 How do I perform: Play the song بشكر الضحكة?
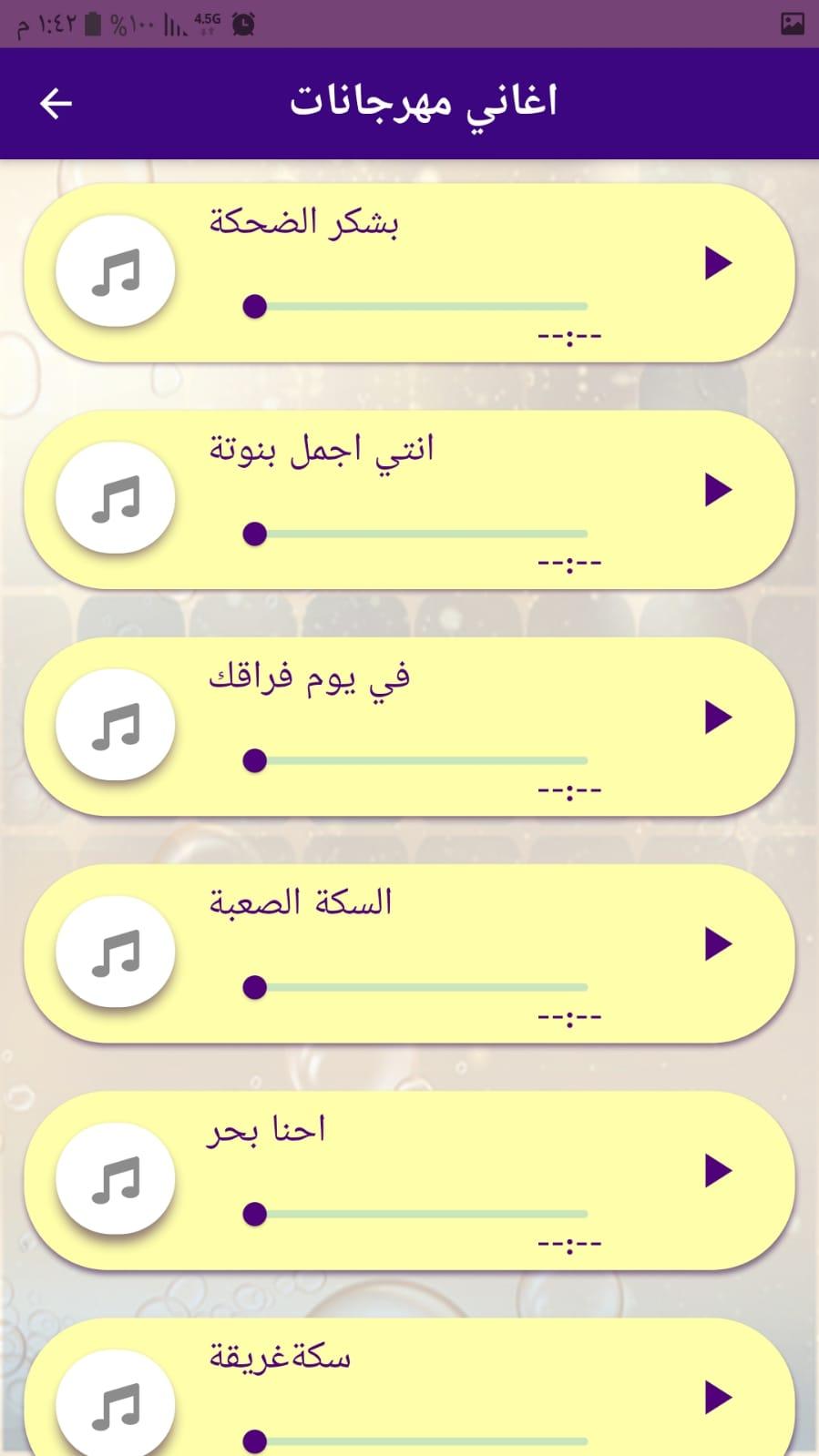[x=718, y=263]
